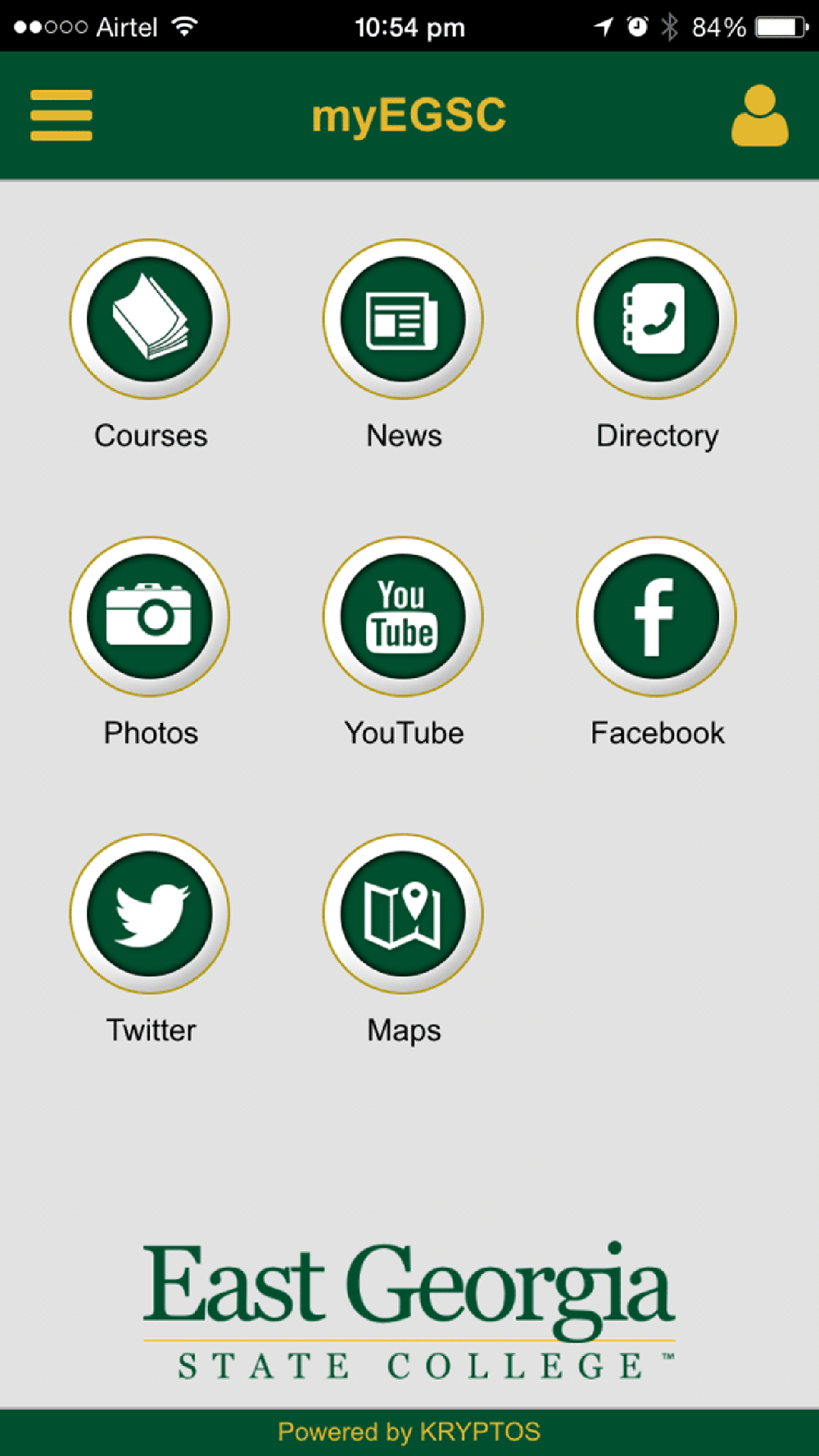Go to the Facebook page
819x1456 pixels.
tap(657, 617)
